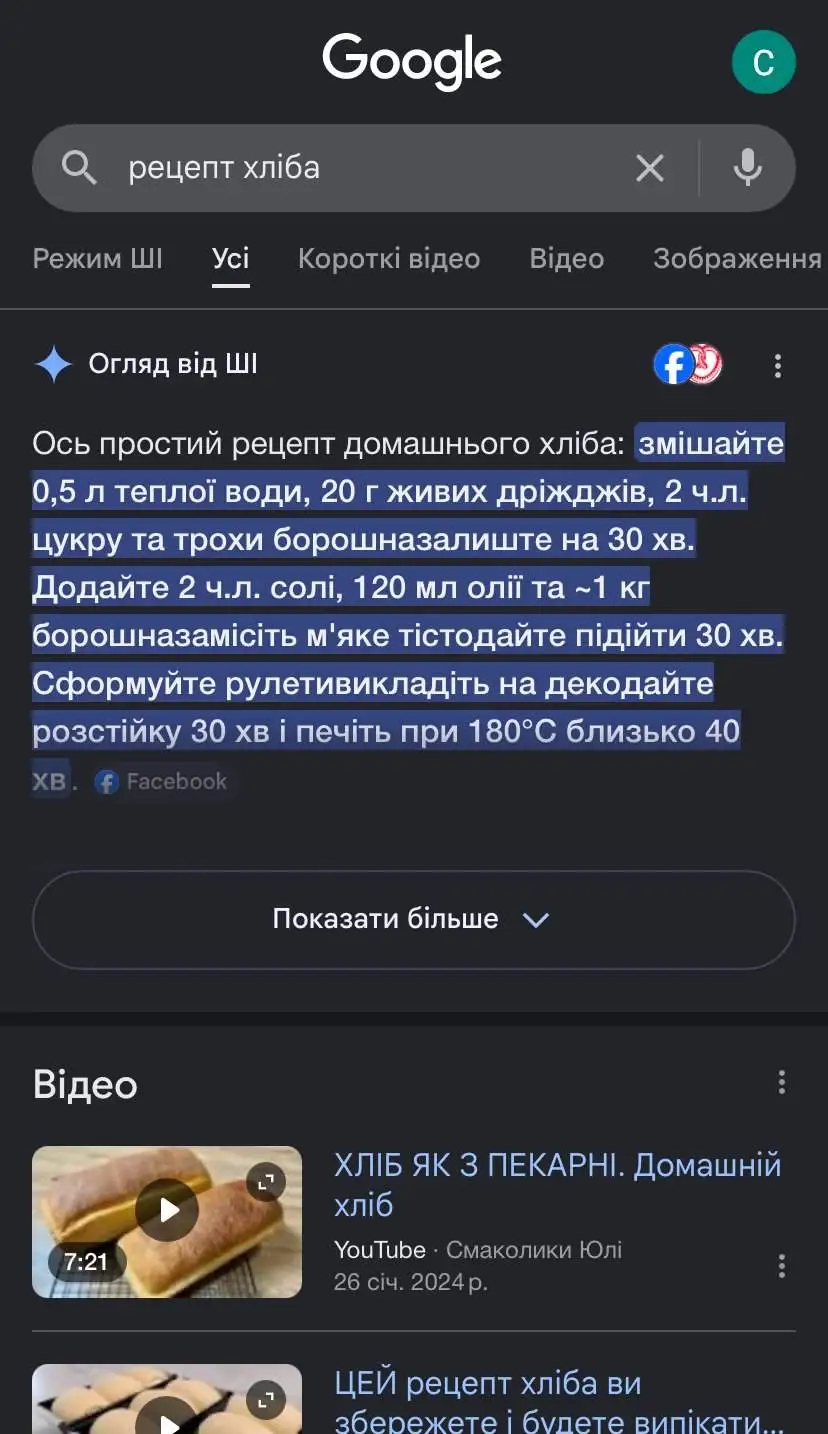
Task: Tap the AI Overview sparkle icon
Action: pos(54,363)
